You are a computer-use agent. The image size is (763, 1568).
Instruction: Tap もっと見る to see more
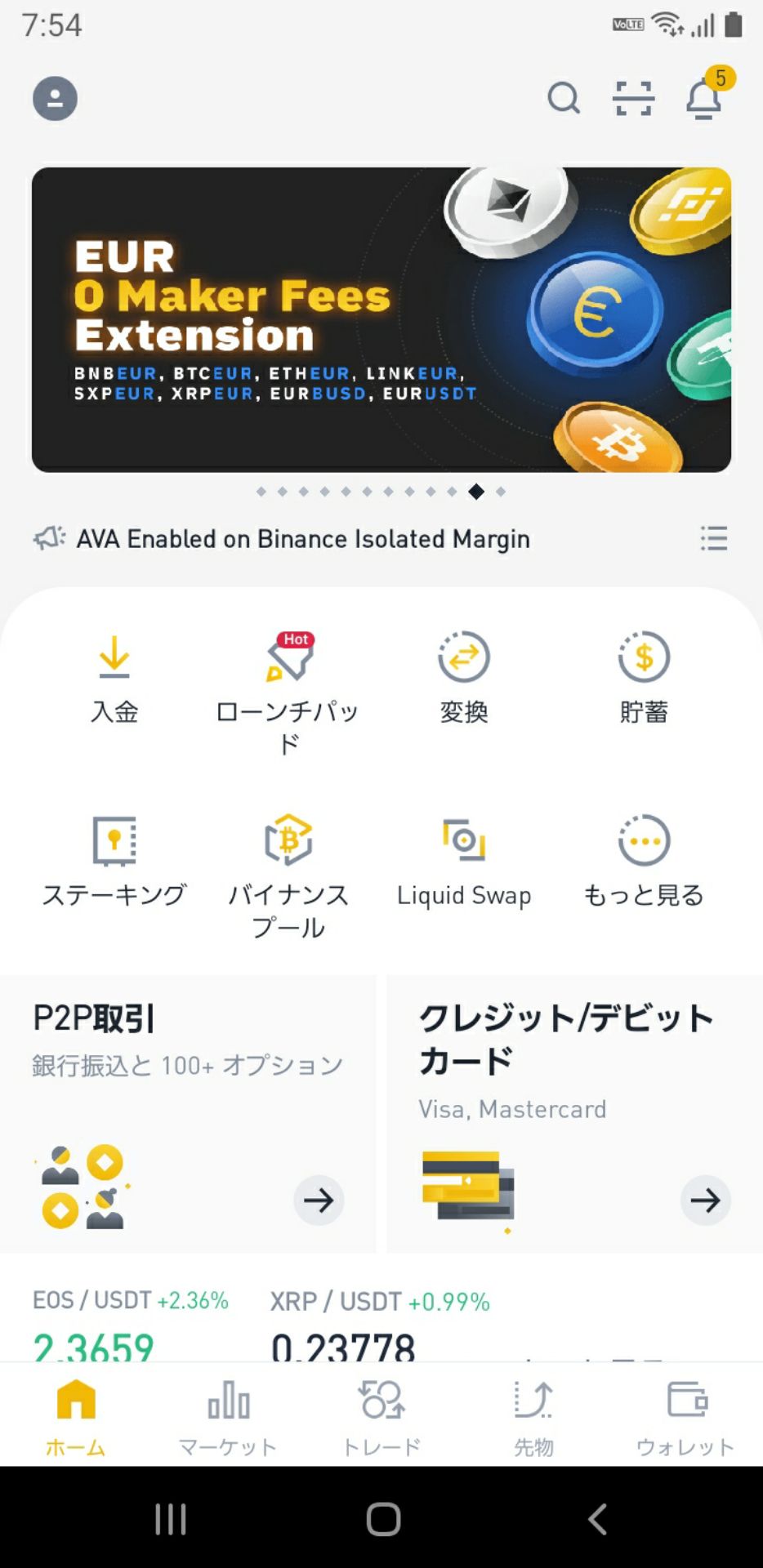pos(644,862)
